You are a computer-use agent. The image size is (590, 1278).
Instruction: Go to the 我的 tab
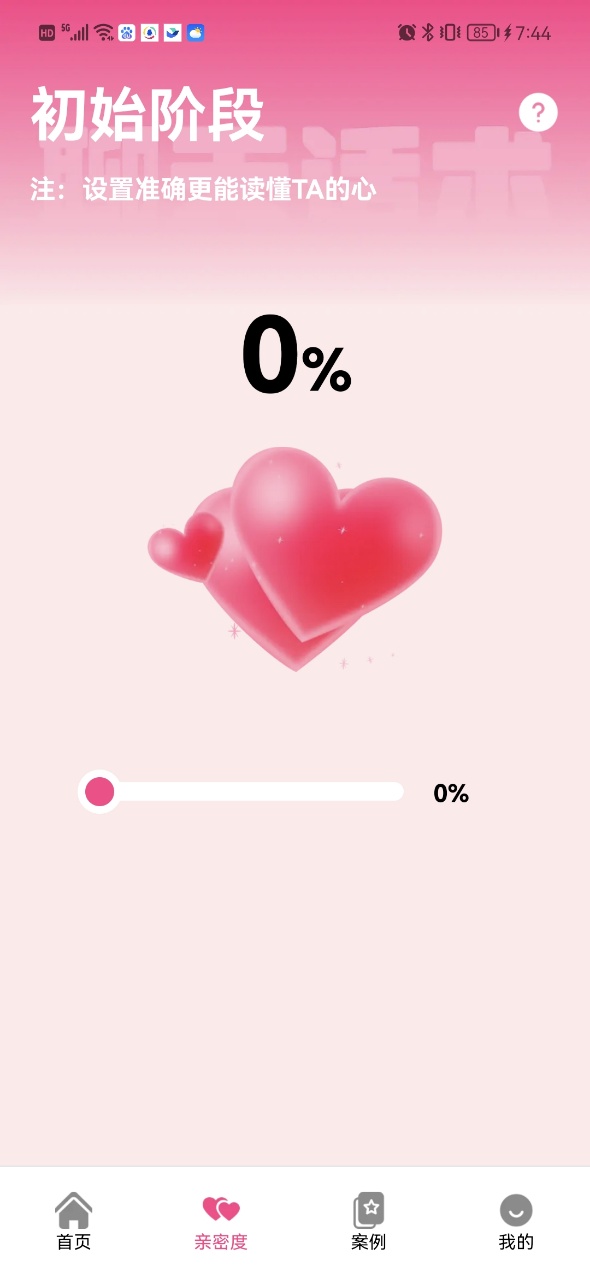click(x=516, y=1221)
